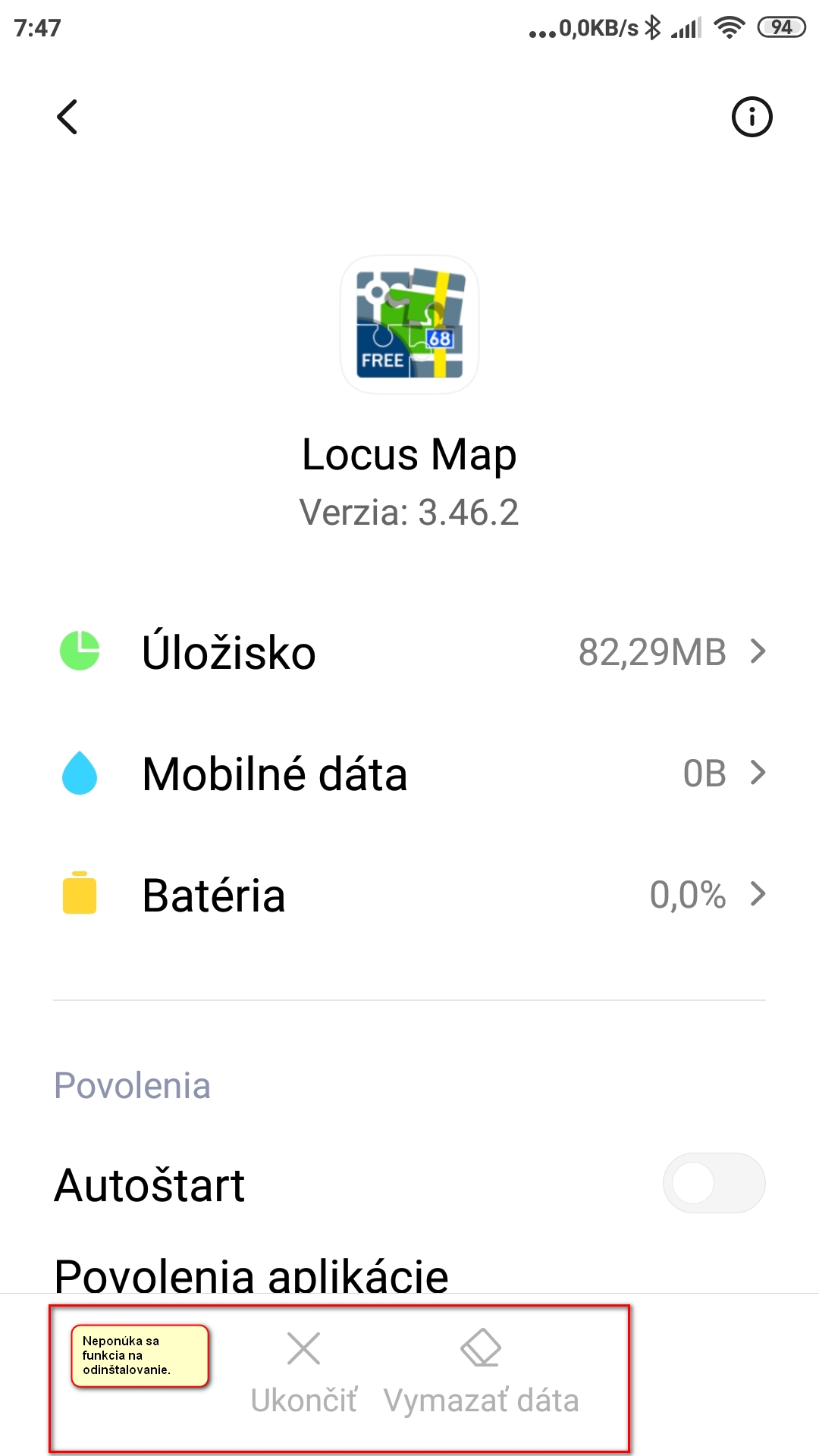819x1456 pixels.
Task: Open the app info icon
Action: pyautogui.click(x=751, y=117)
